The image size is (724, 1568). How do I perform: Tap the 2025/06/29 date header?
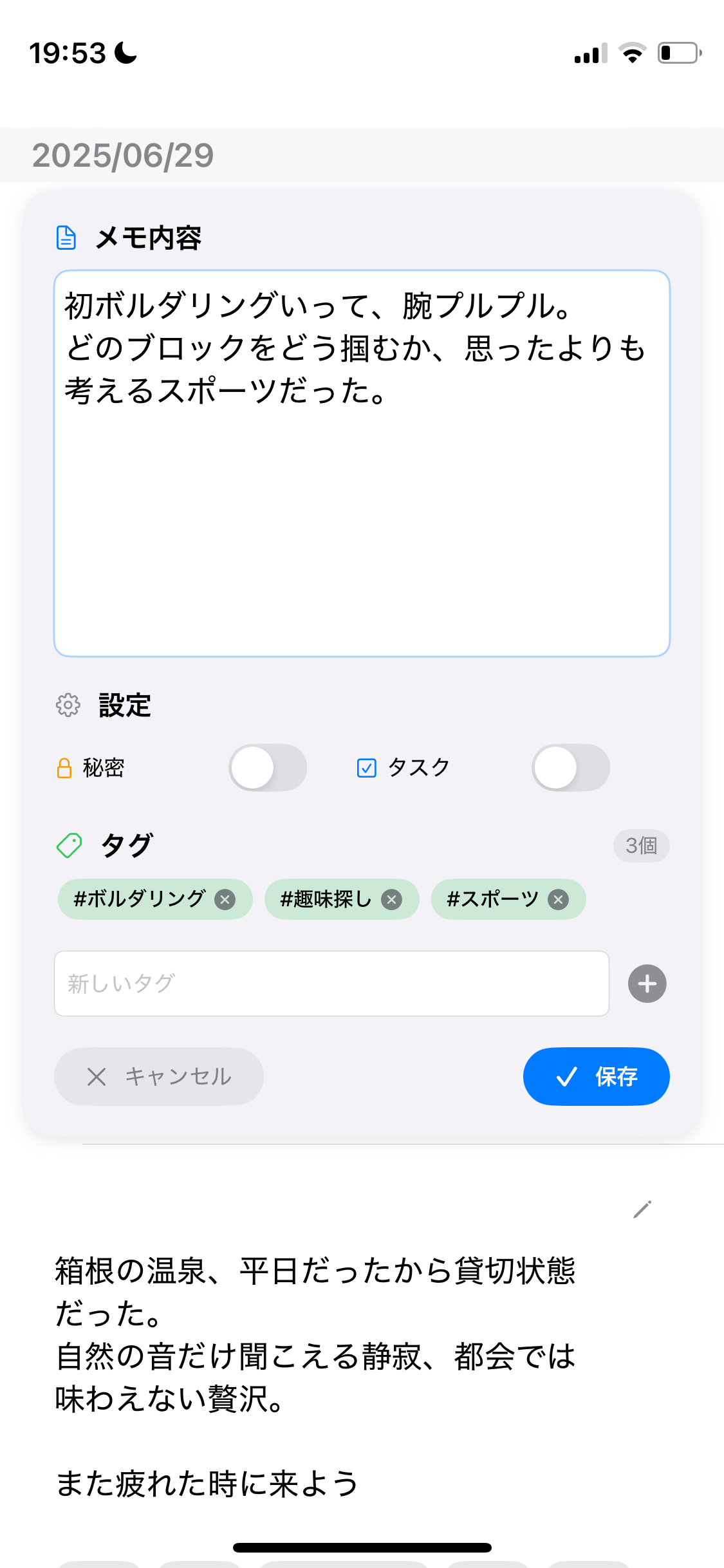[122, 154]
